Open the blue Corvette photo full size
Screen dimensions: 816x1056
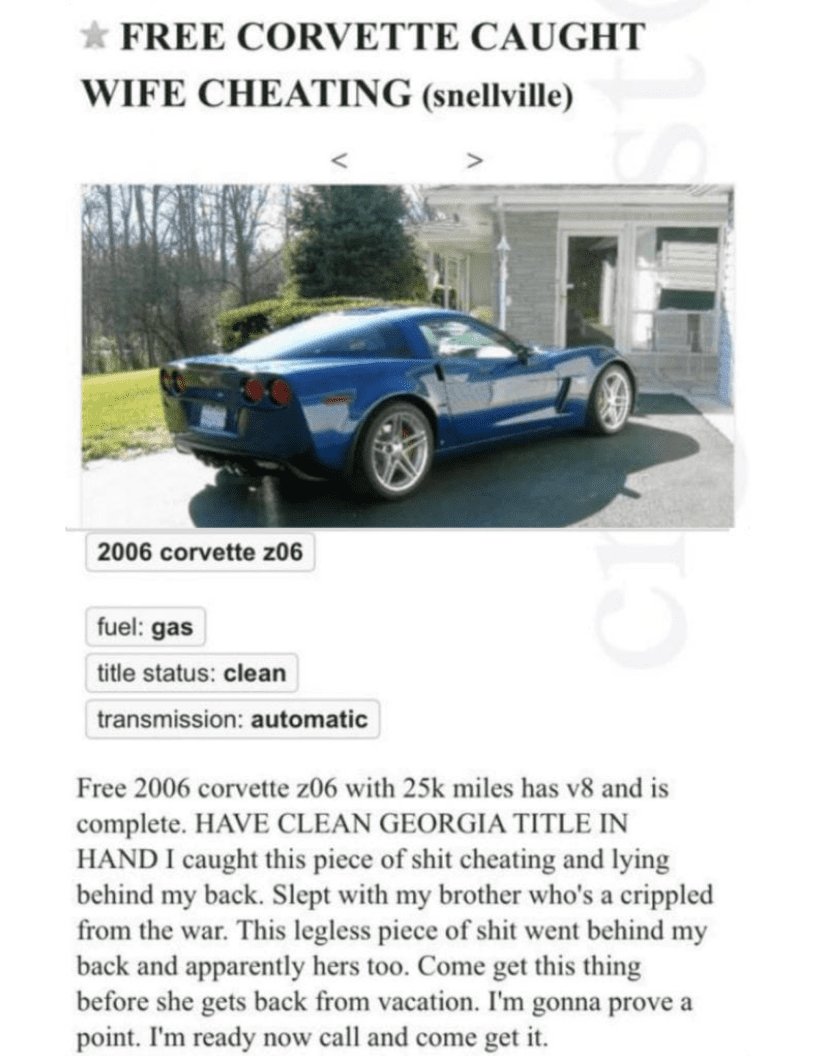pos(407,355)
